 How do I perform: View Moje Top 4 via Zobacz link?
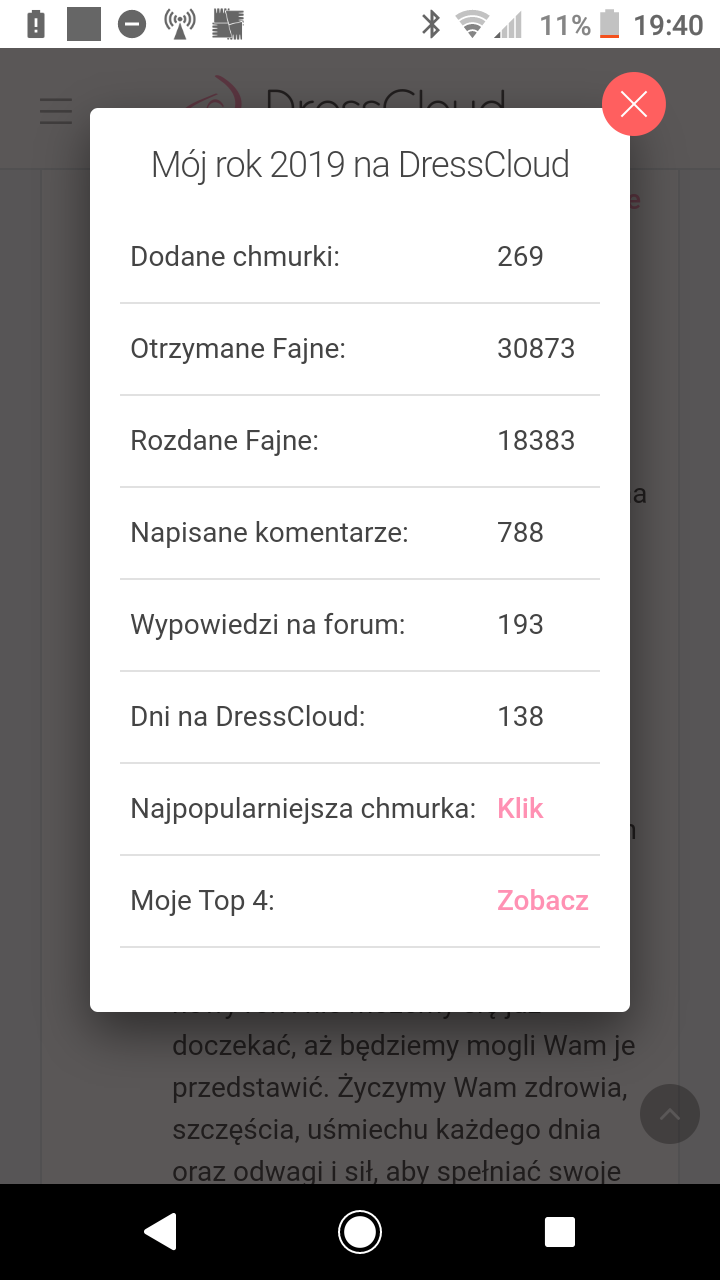point(542,900)
